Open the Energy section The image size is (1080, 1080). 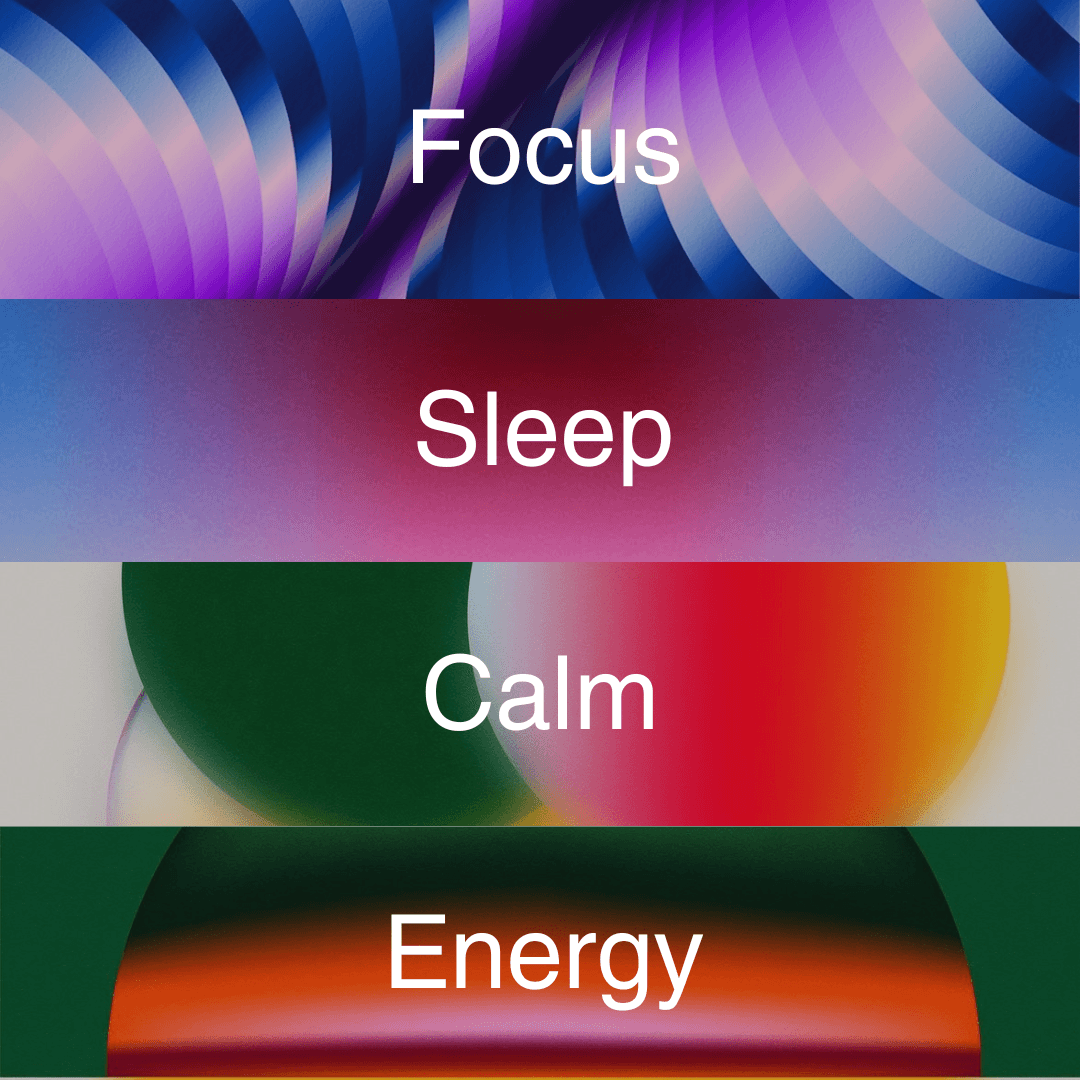tap(540, 953)
